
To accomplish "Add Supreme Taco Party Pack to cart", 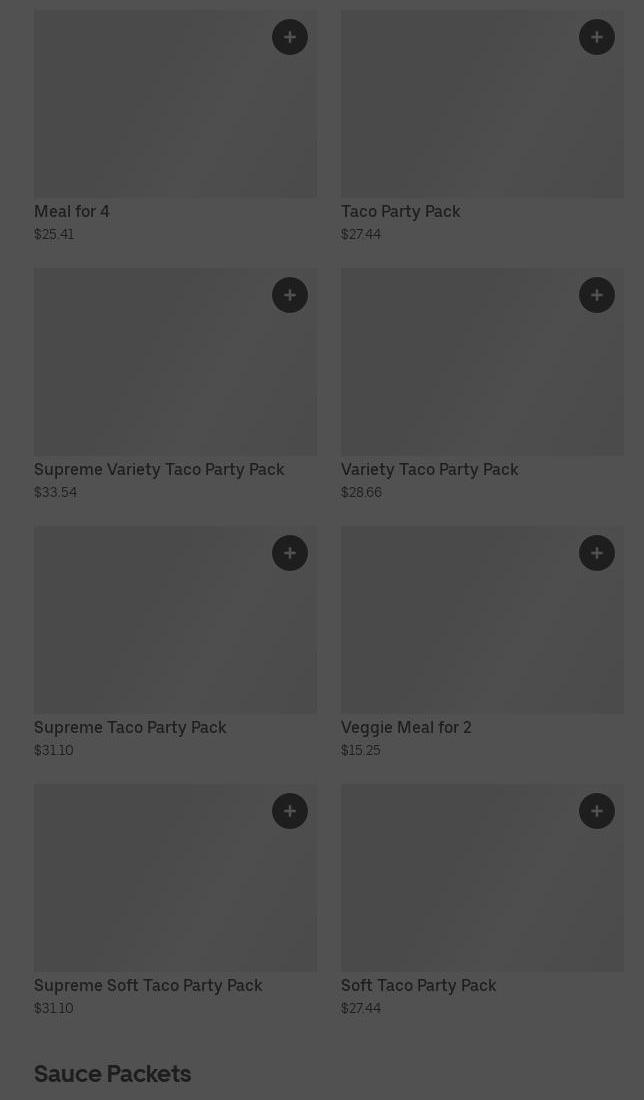I will click(290, 553).
